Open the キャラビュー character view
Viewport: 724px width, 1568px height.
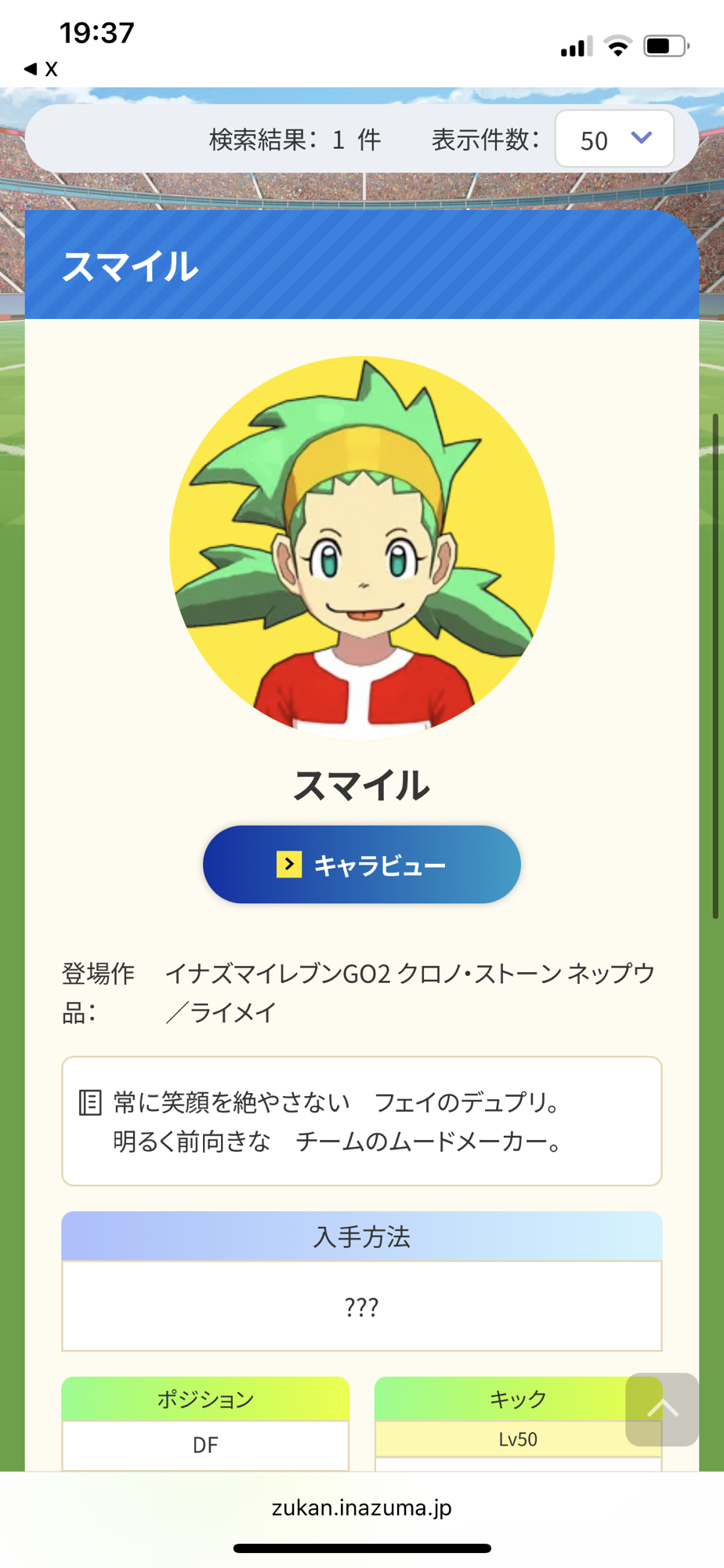[x=361, y=864]
